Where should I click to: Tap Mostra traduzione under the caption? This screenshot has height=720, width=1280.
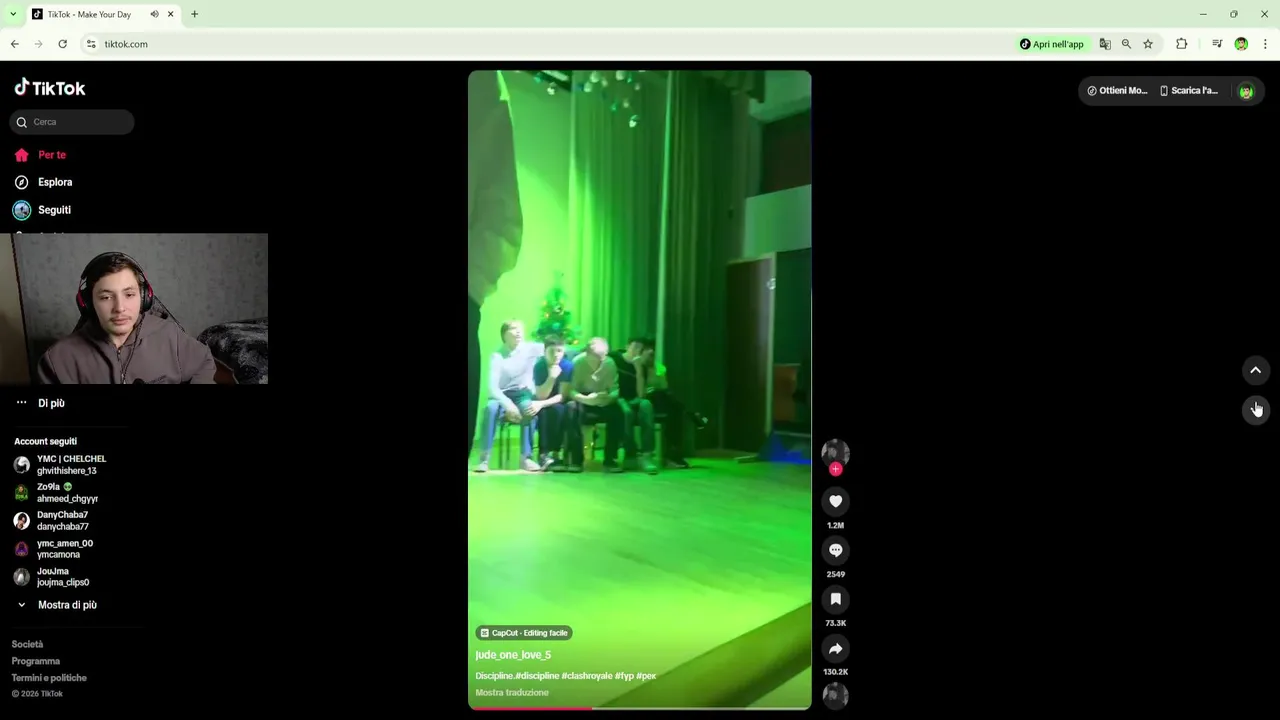click(x=512, y=692)
